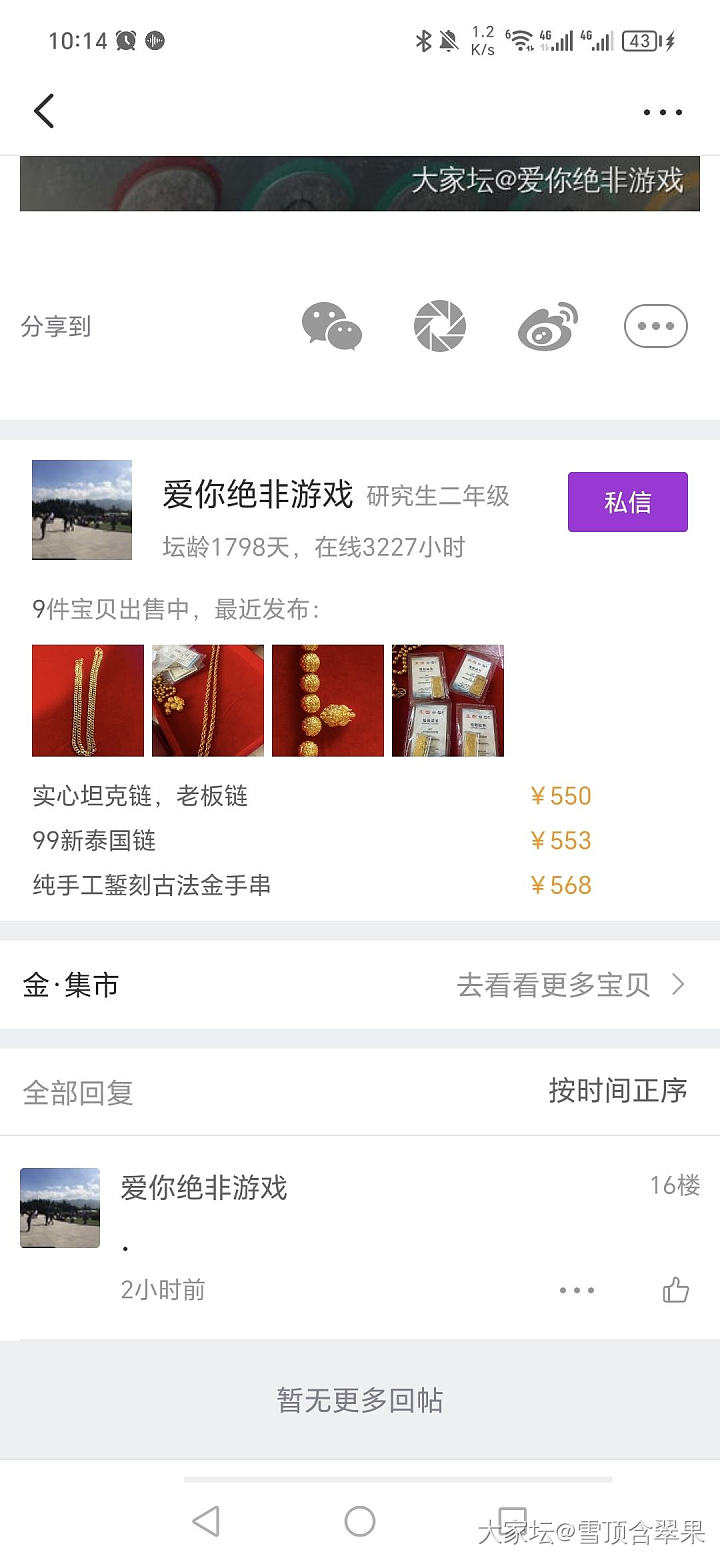Change reply sorting 按时间正序

(617, 1090)
